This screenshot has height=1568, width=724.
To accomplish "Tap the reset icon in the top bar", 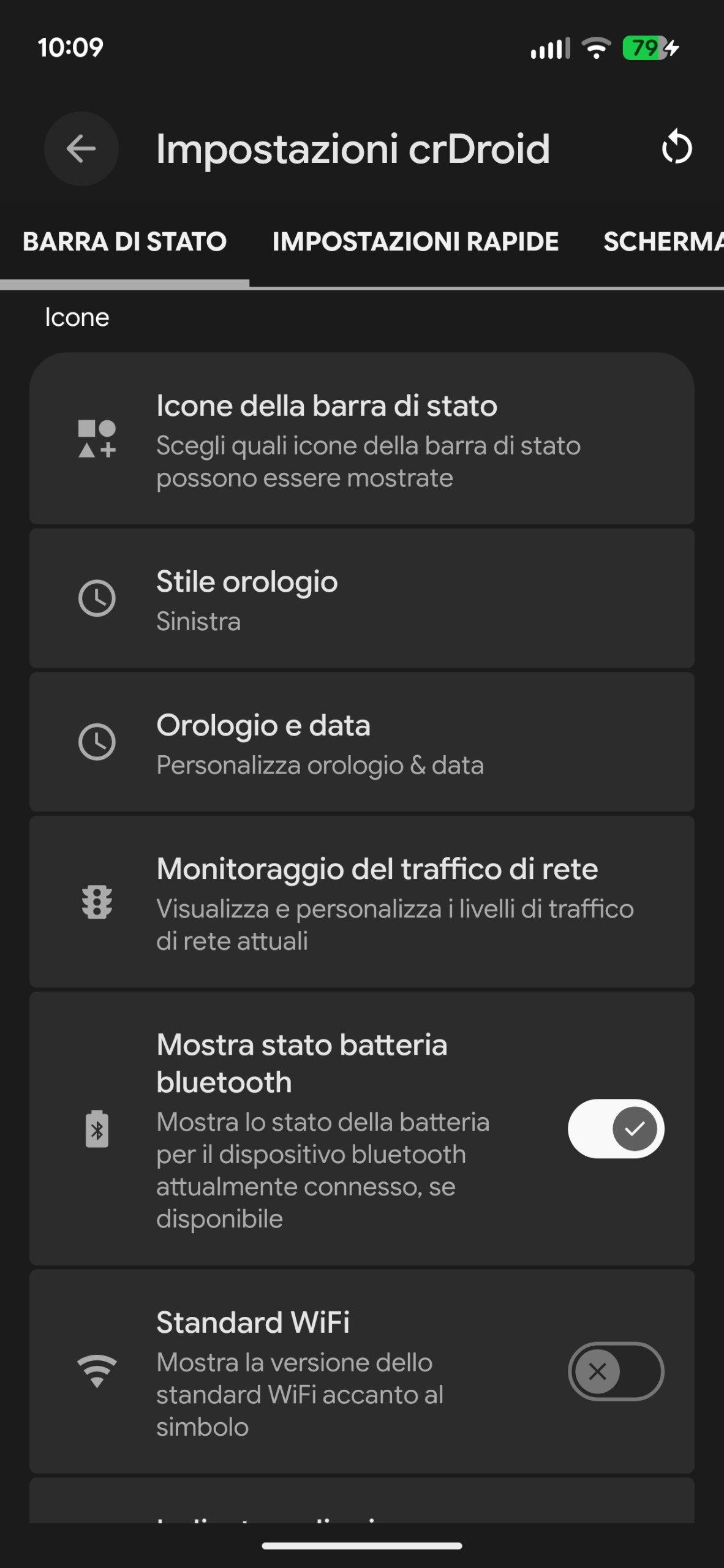I will (x=676, y=148).
